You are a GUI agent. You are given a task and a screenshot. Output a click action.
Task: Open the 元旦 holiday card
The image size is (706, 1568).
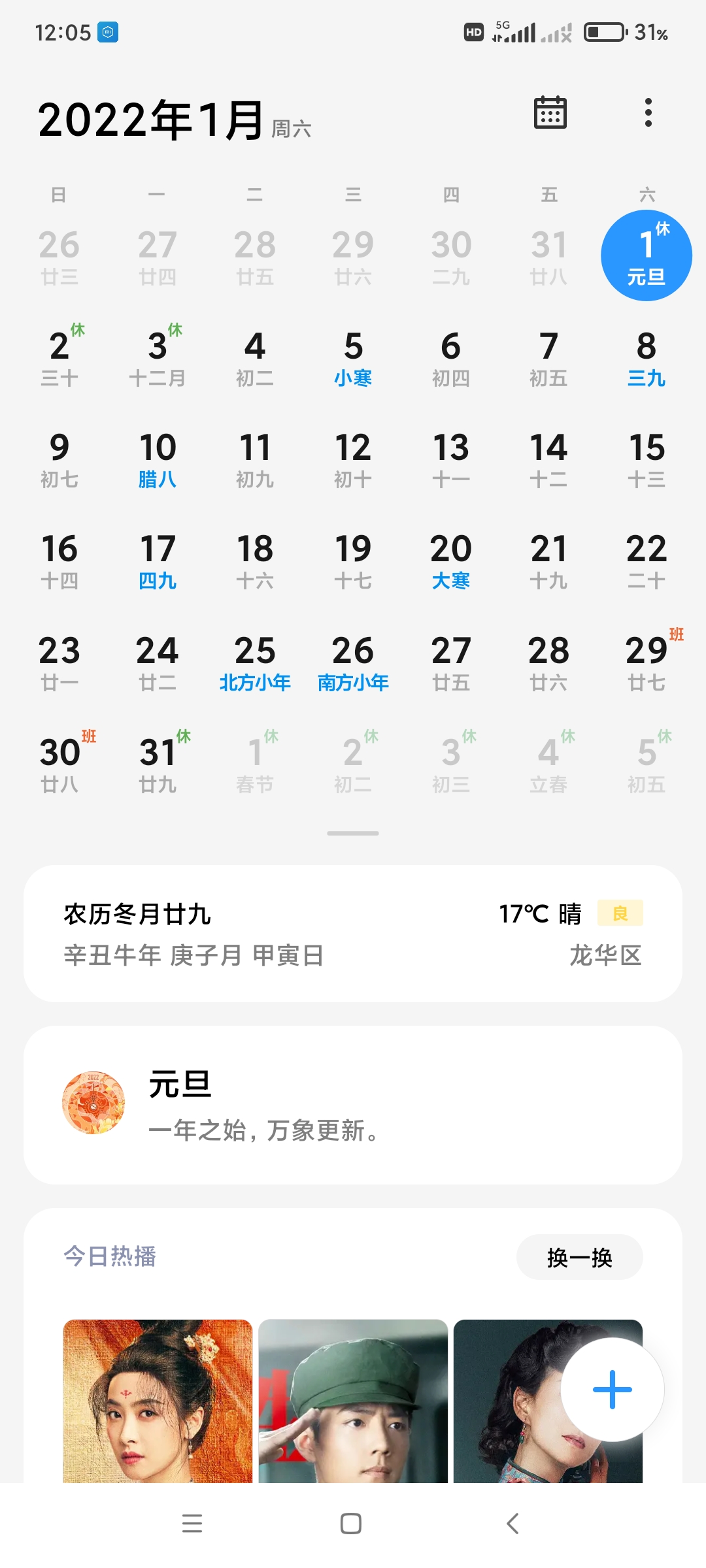[353, 1105]
